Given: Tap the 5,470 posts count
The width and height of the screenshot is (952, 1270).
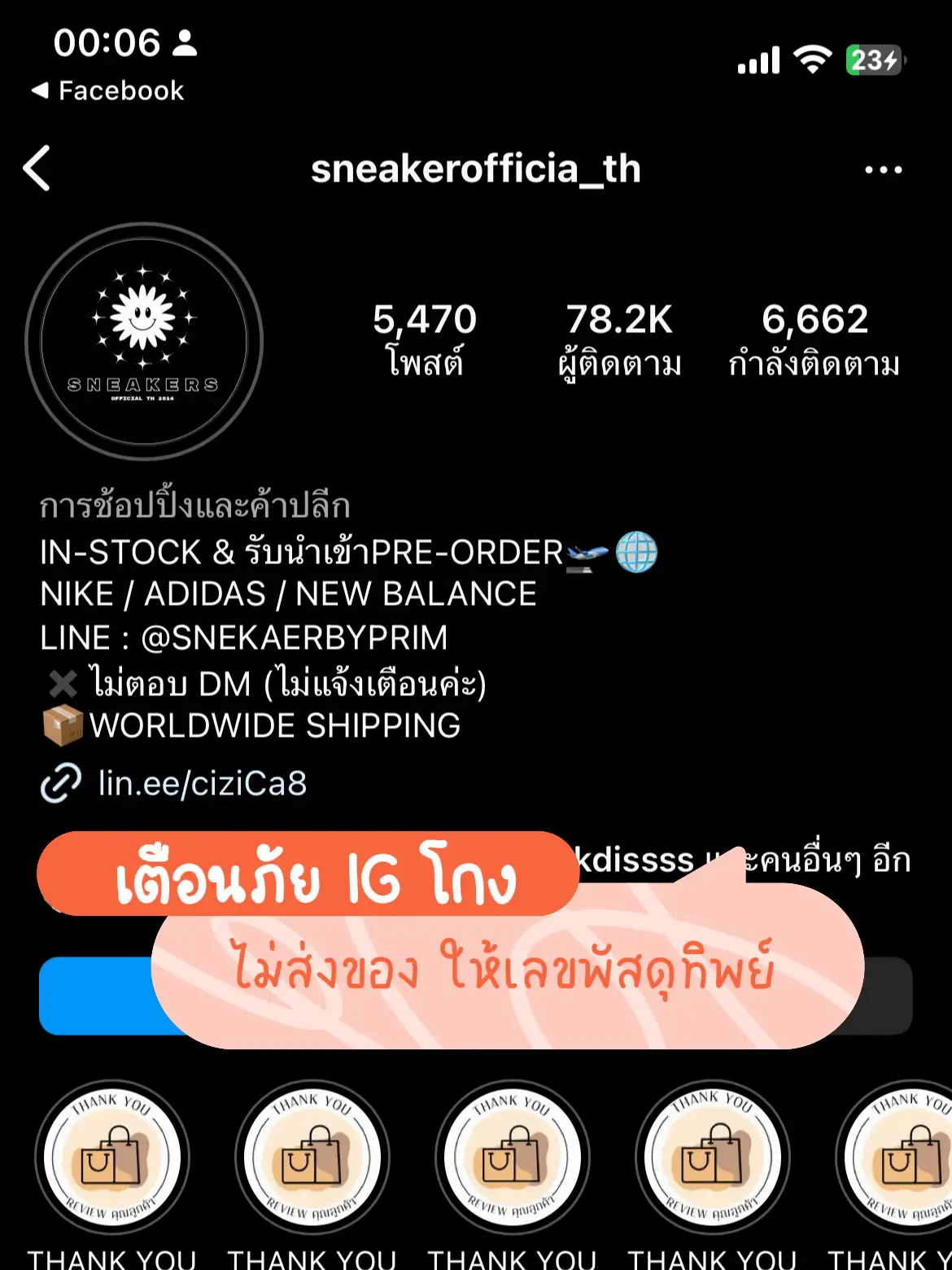Looking at the screenshot, I should click(x=425, y=336).
